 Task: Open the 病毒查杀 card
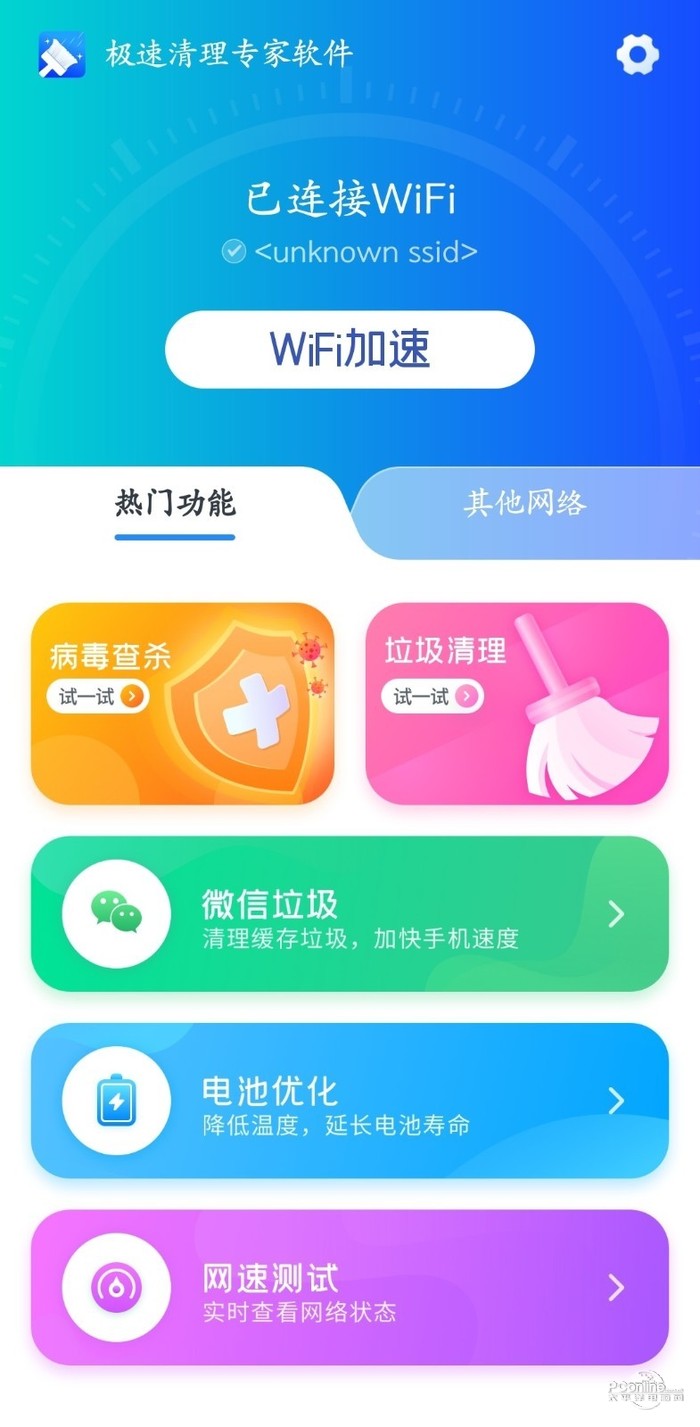pyautogui.click(x=183, y=704)
